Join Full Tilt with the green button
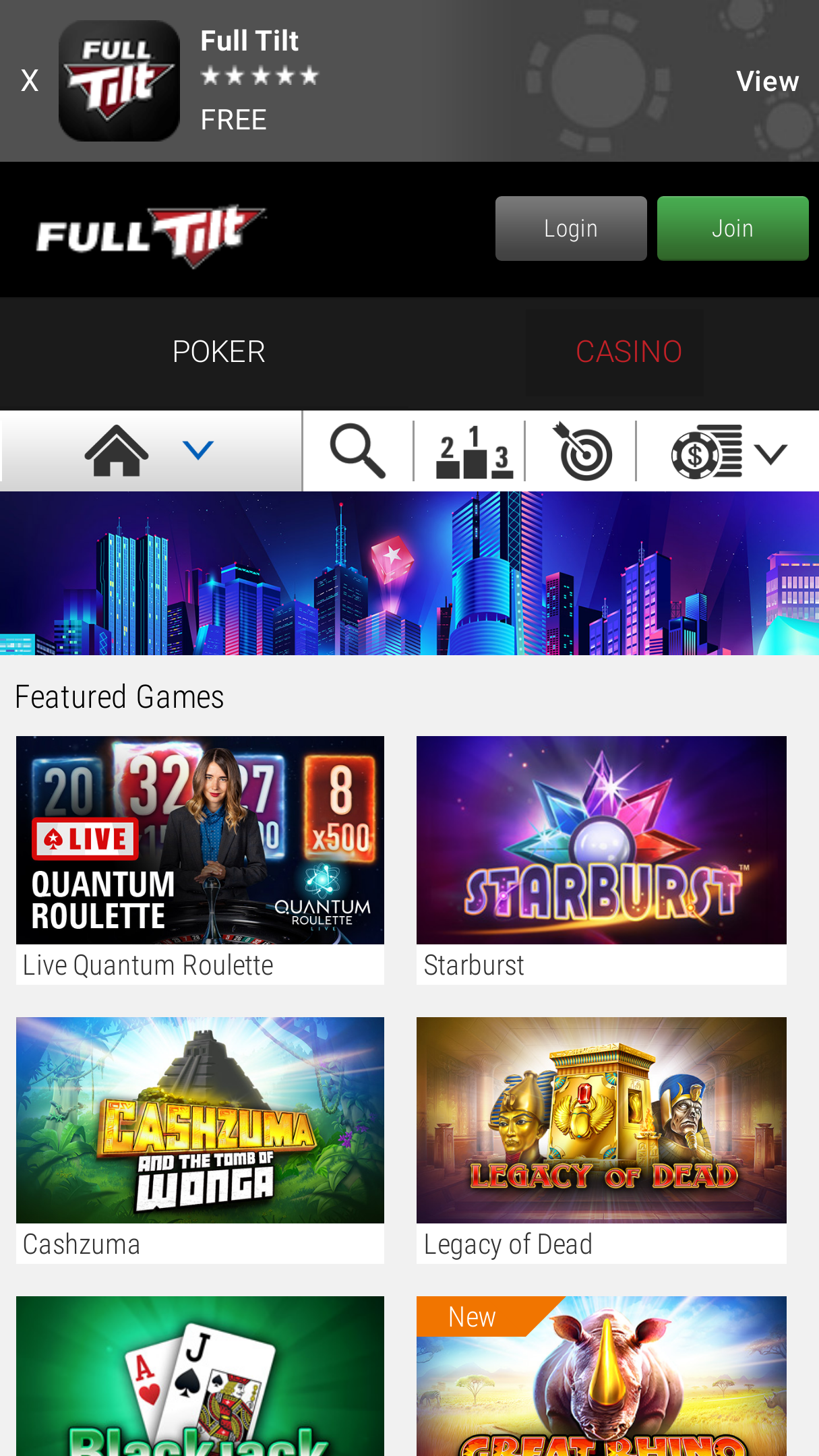 coord(733,229)
